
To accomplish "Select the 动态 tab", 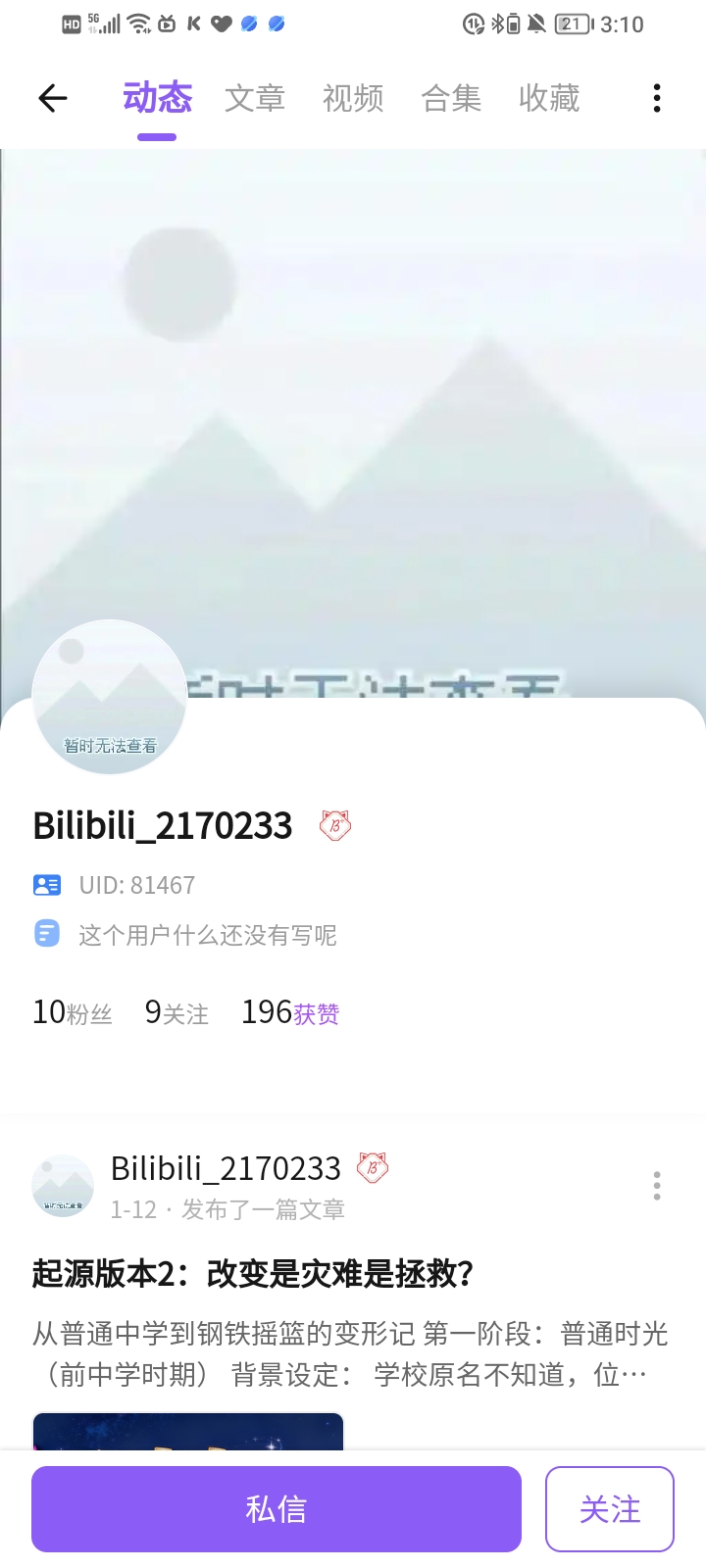I will (157, 98).
